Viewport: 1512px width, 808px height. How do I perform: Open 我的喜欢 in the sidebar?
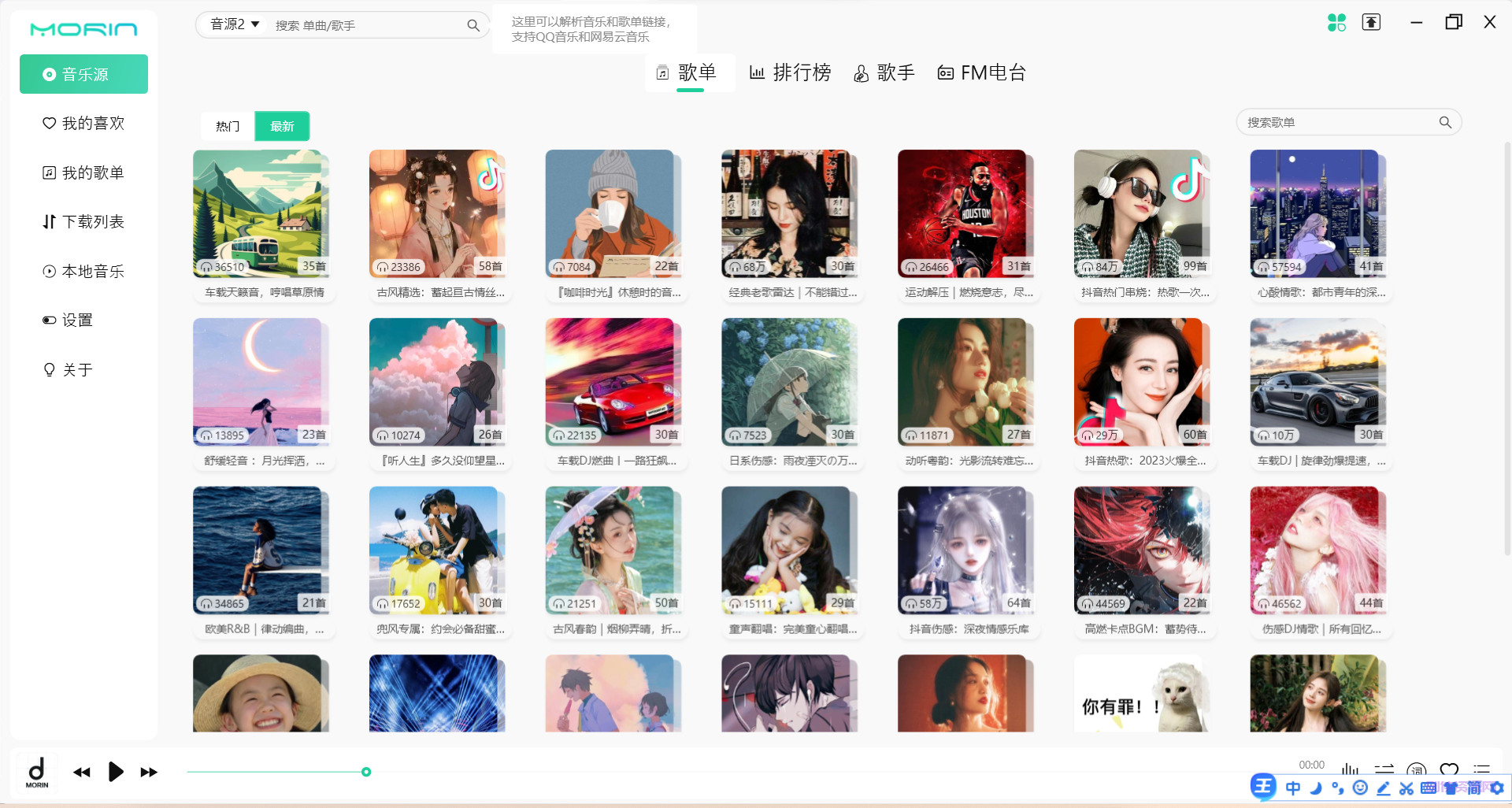click(83, 124)
